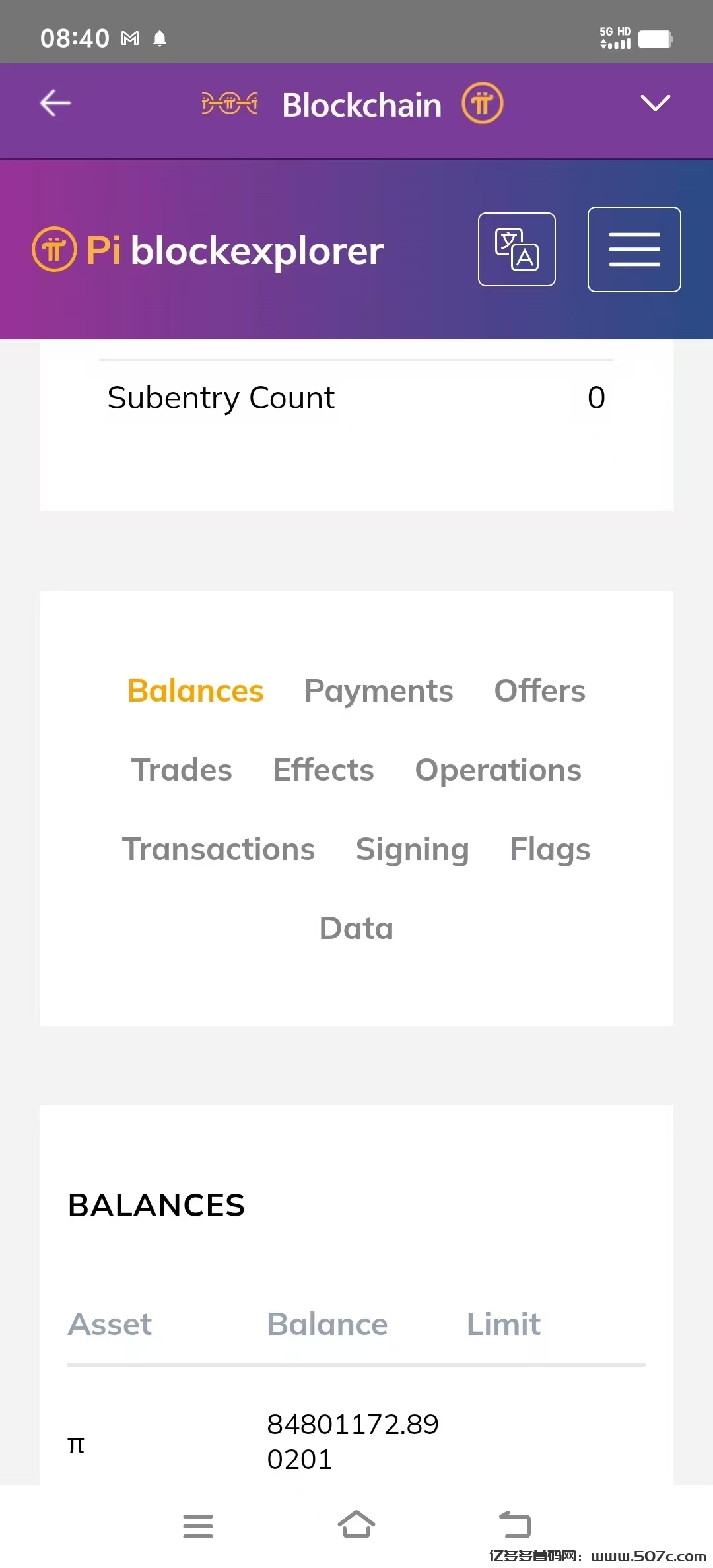
Task: View the Trades tab
Action: tap(182, 770)
